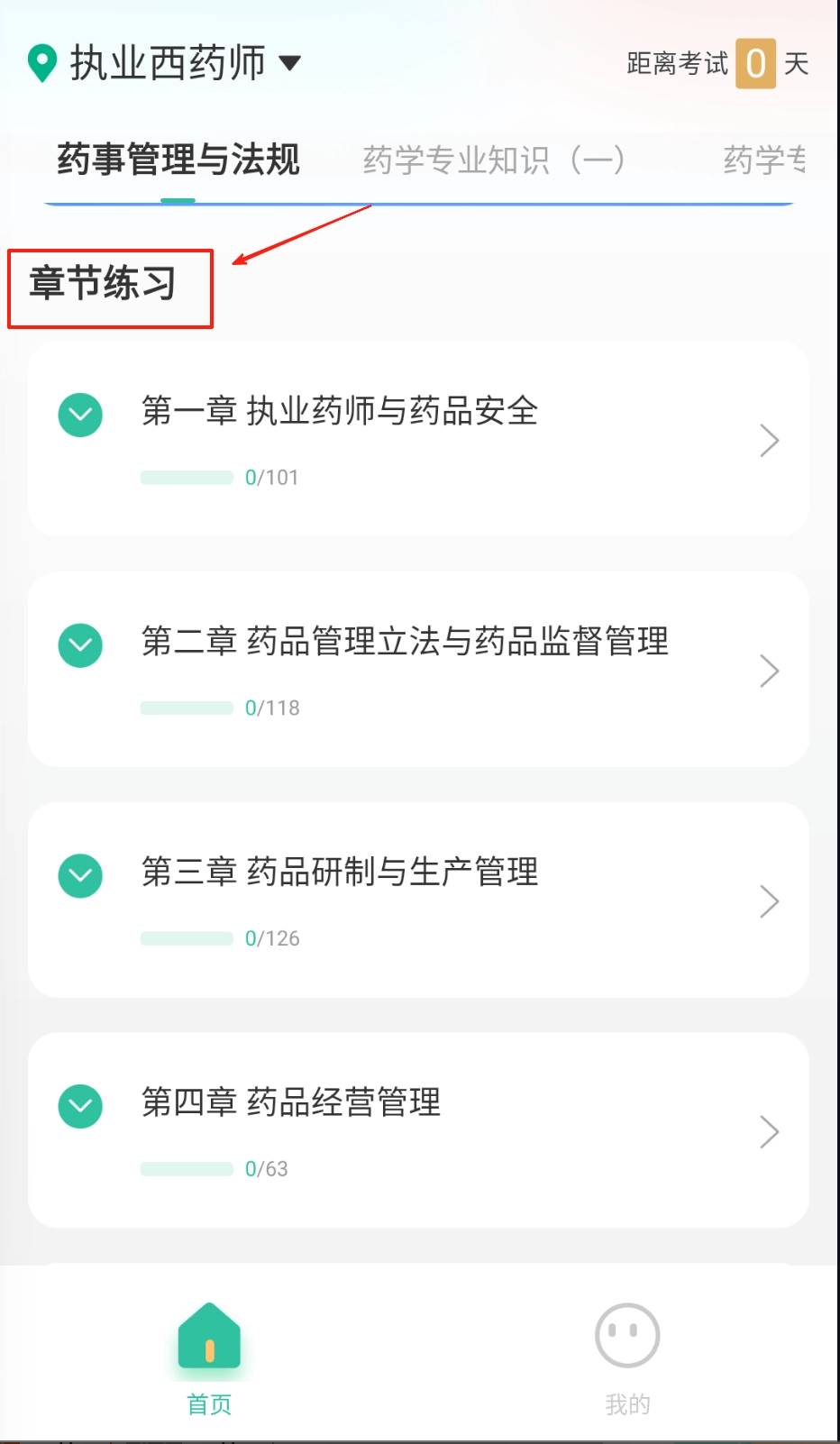This screenshot has width=840, height=1444.
Task: Expand 第一章 执业药师与药品安全 sections
Action: 80,415
